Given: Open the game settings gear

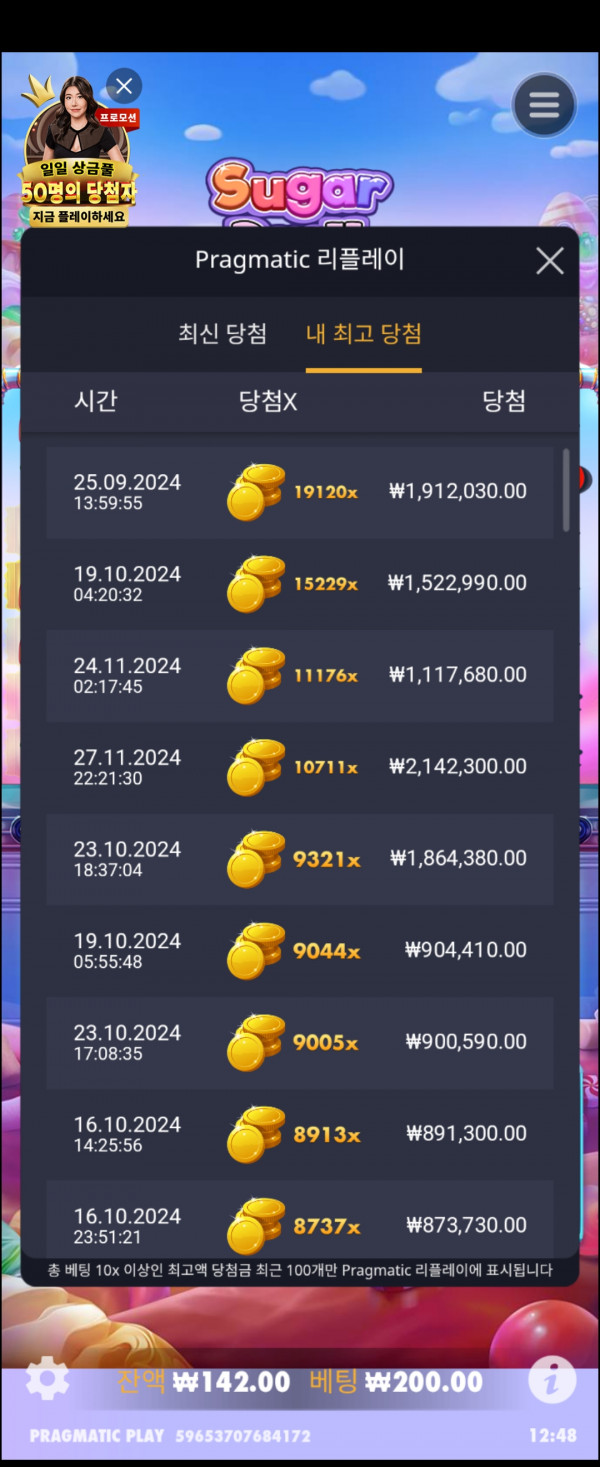Looking at the screenshot, I should click(47, 1381).
